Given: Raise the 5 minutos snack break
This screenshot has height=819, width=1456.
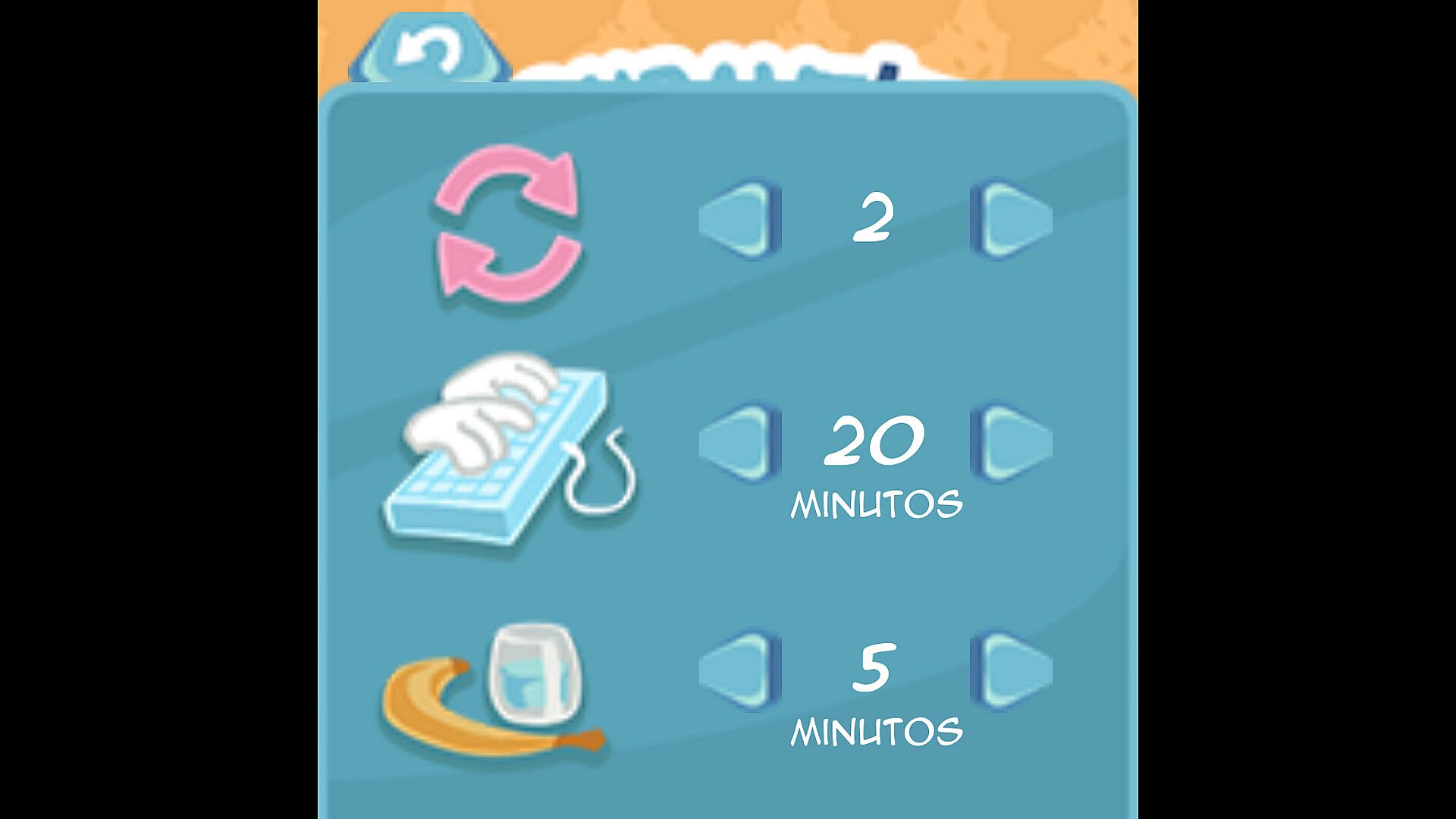Looking at the screenshot, I should (1011, 669).
